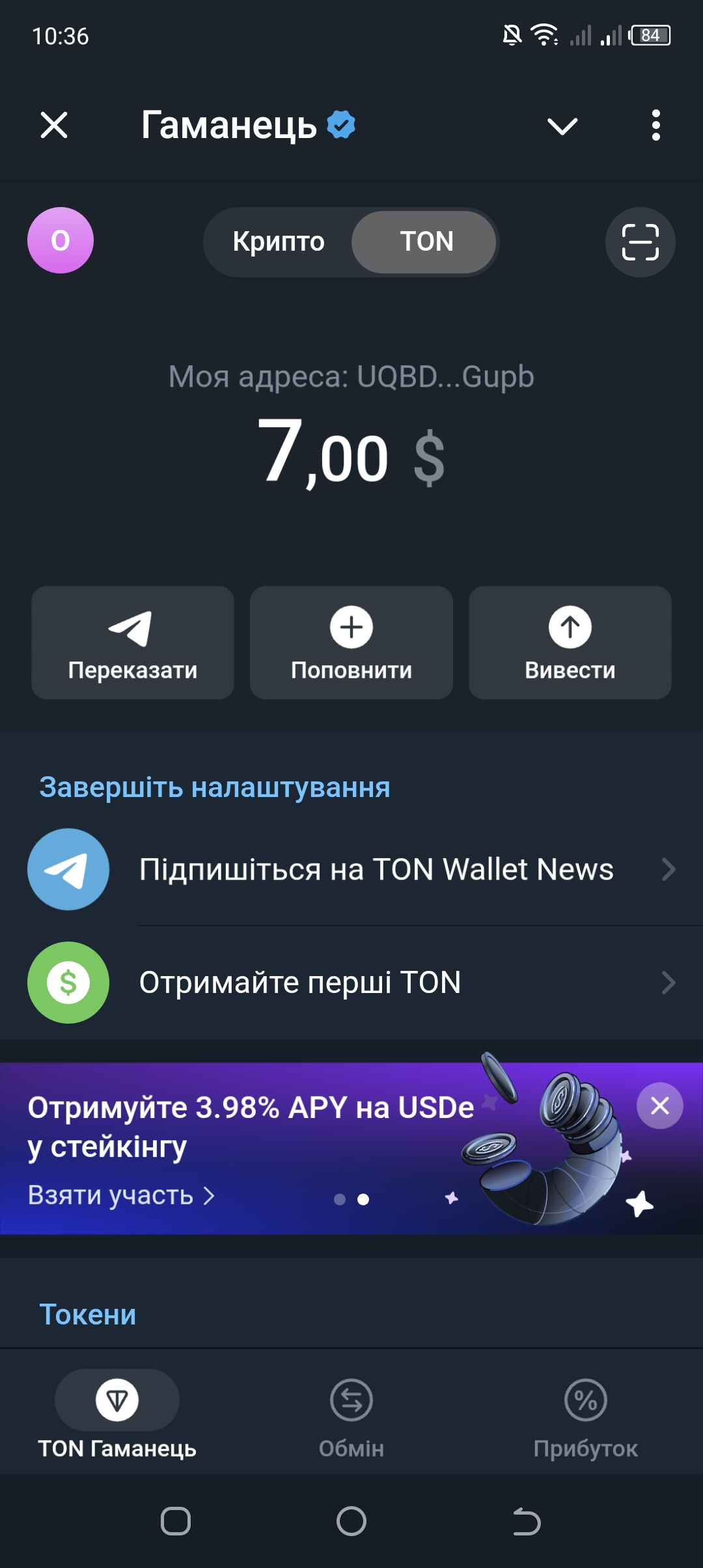Open Отримайте перші TON row

376,983
